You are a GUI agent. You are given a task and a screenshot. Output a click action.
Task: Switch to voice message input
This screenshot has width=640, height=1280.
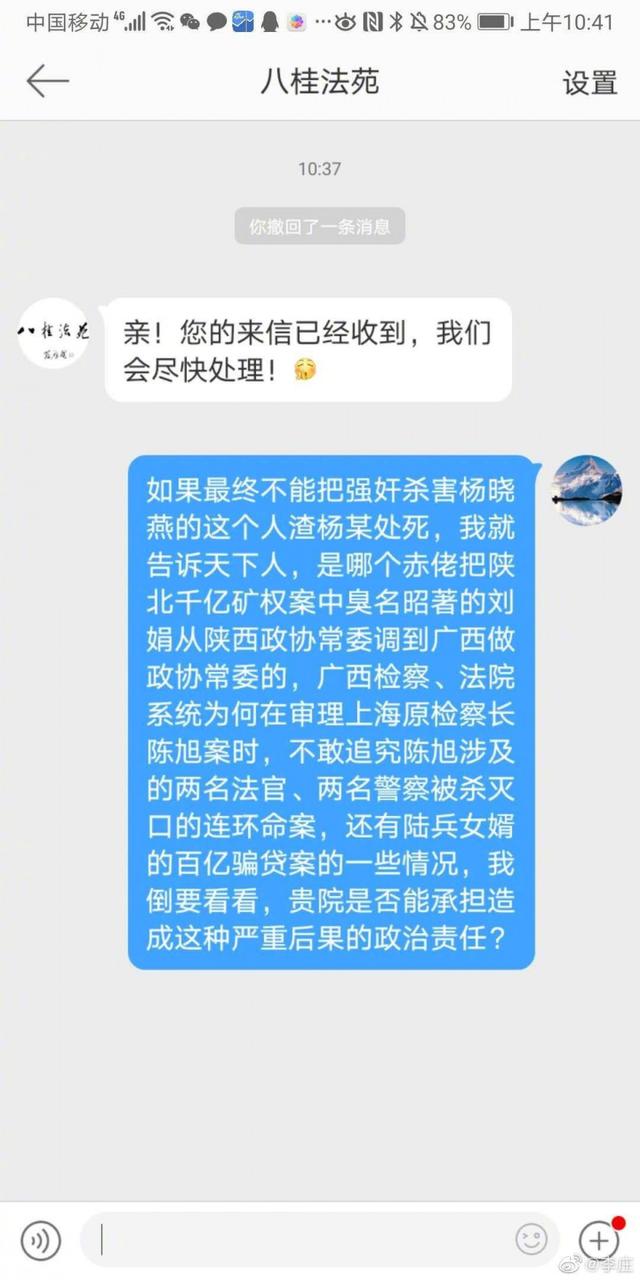[41, 1240]
